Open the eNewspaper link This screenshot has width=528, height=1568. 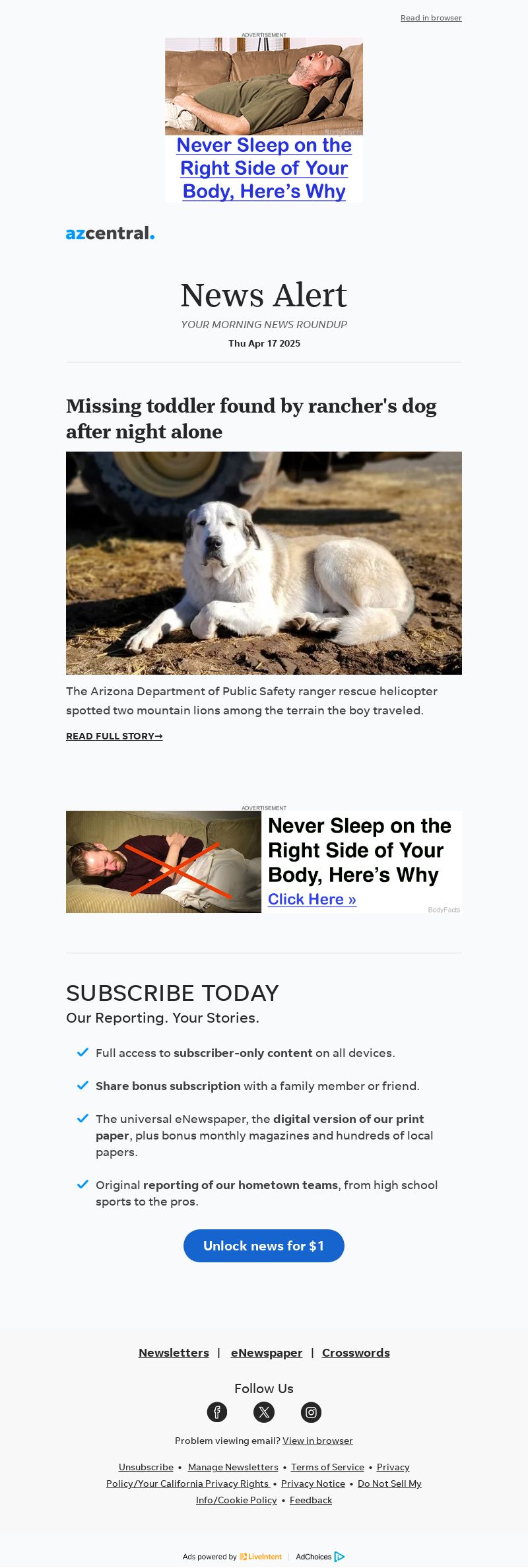click(x=267, y=1353)
